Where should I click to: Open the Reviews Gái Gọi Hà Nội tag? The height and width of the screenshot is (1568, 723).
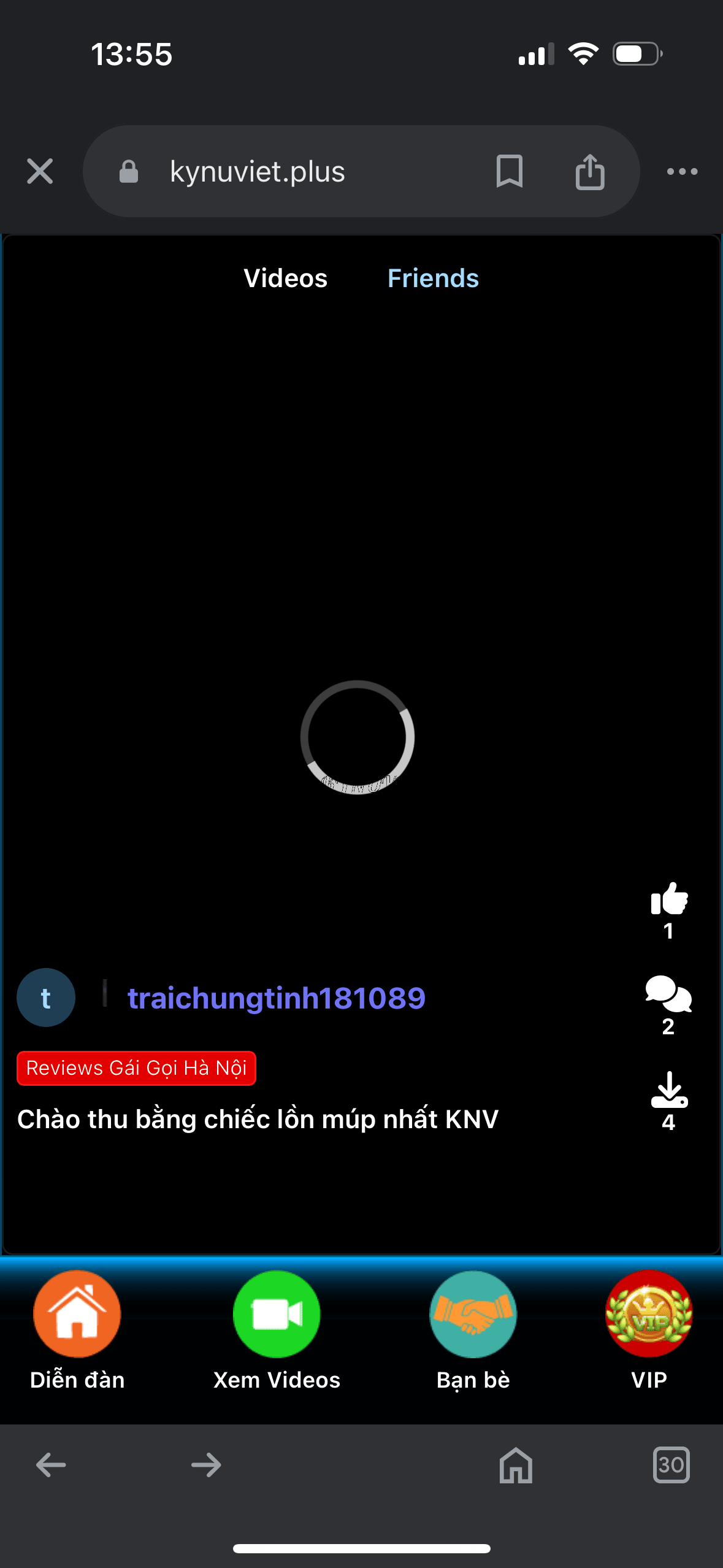136,1068
